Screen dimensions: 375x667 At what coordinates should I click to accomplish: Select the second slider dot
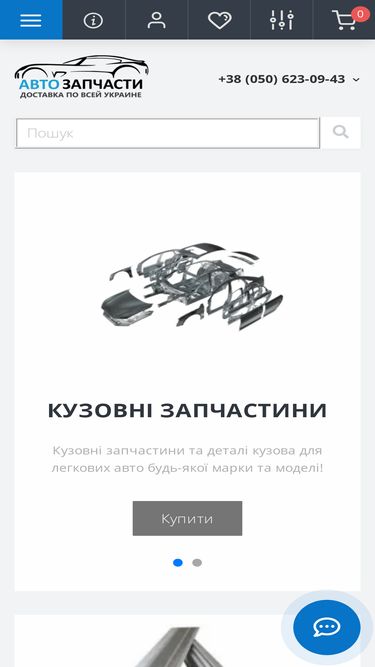pos(197,563)
